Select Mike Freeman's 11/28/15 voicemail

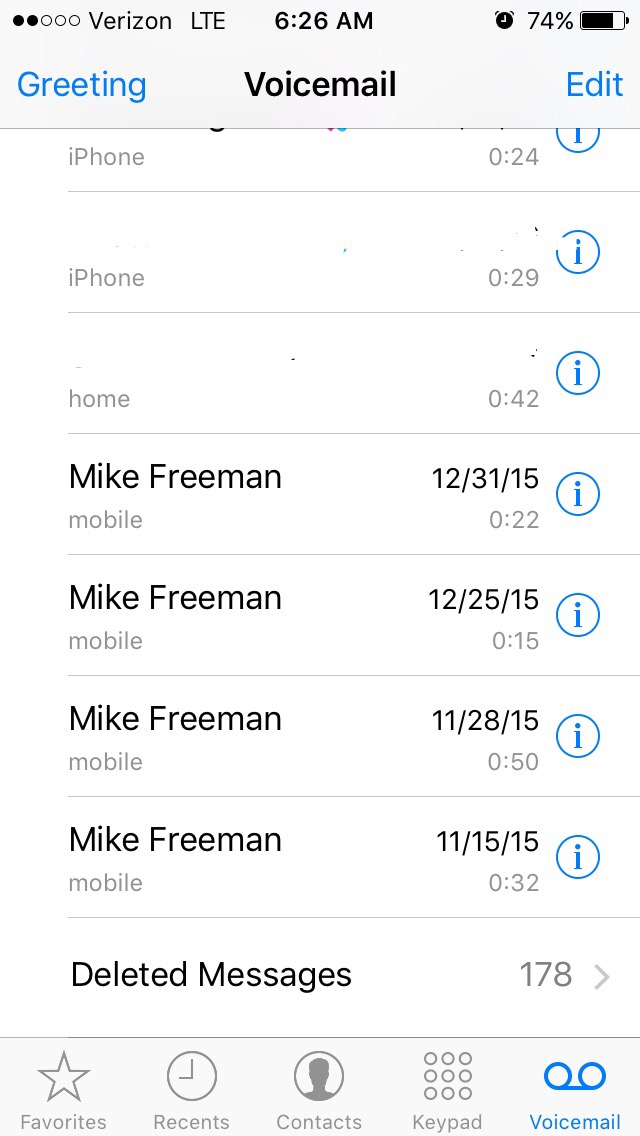point(250,737)
